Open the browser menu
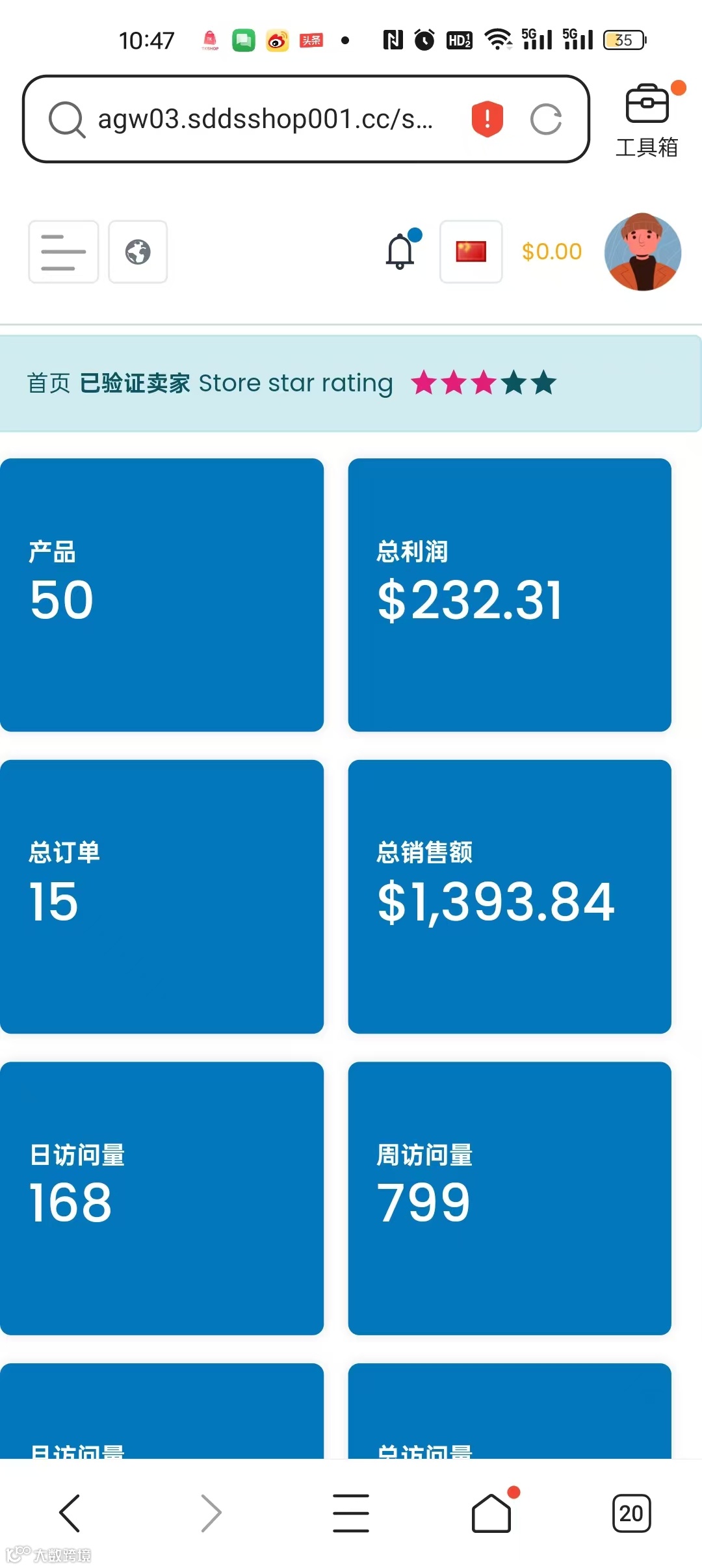The width and height of the screenshot is (702, 1568). pos(351,1513)
